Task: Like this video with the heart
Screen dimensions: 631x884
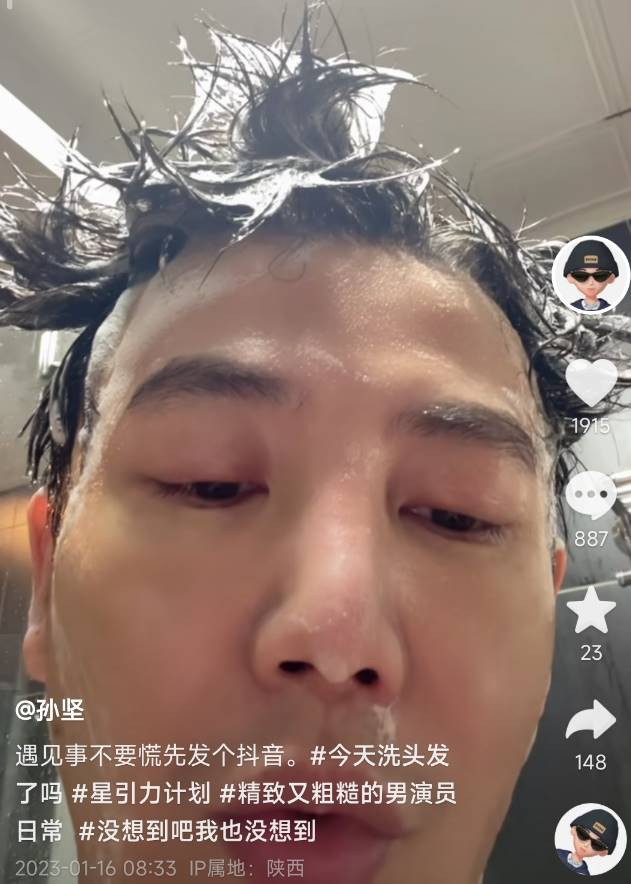Action: pyautogui.click(x=591, y=383)
